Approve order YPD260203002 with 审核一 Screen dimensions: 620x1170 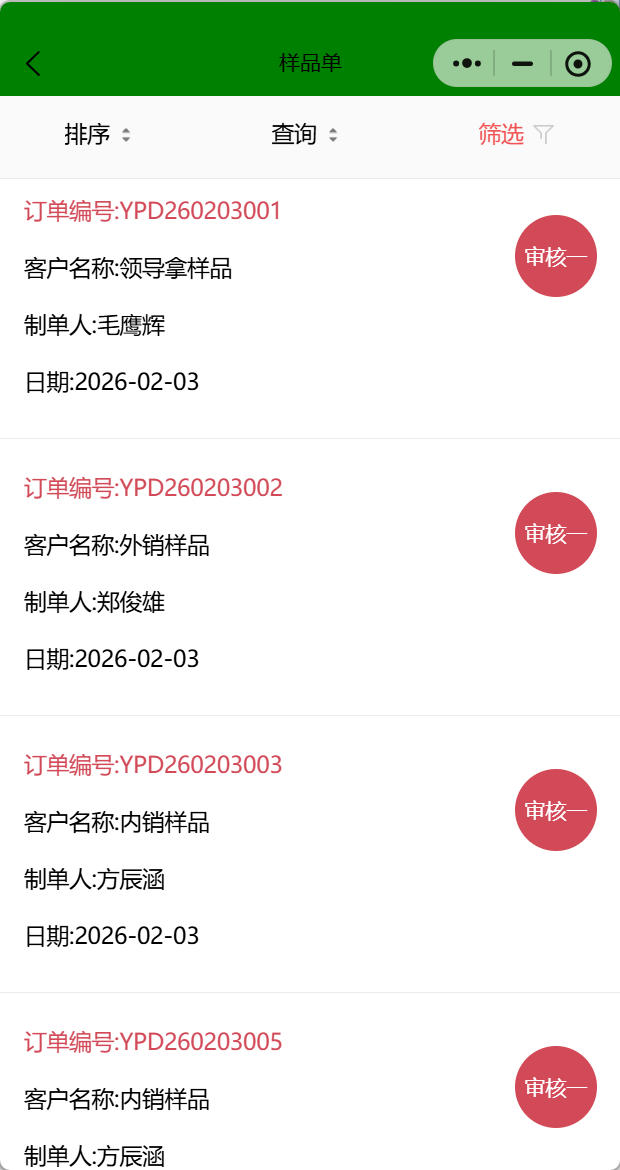pos(556,533)
